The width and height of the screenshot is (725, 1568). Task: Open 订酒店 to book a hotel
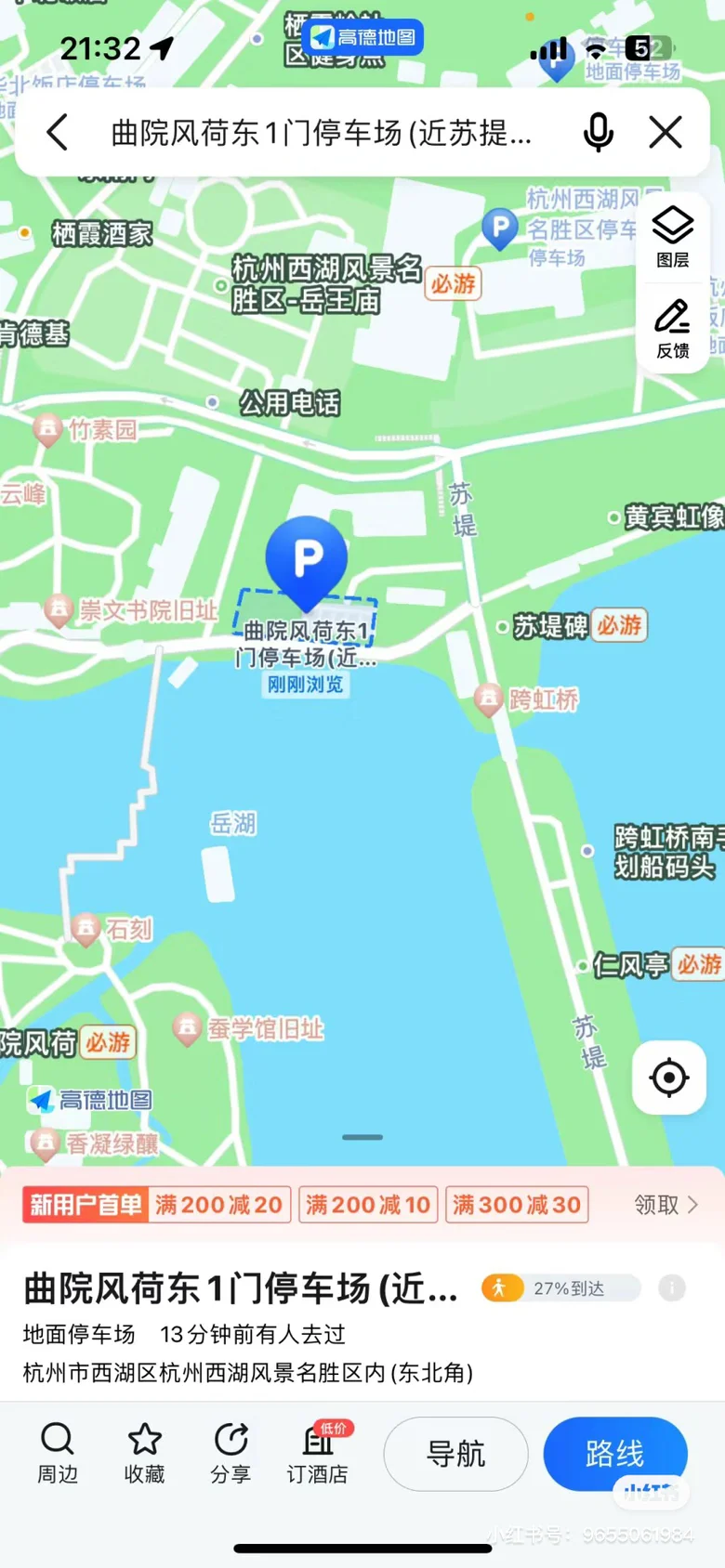(318, 1453)
